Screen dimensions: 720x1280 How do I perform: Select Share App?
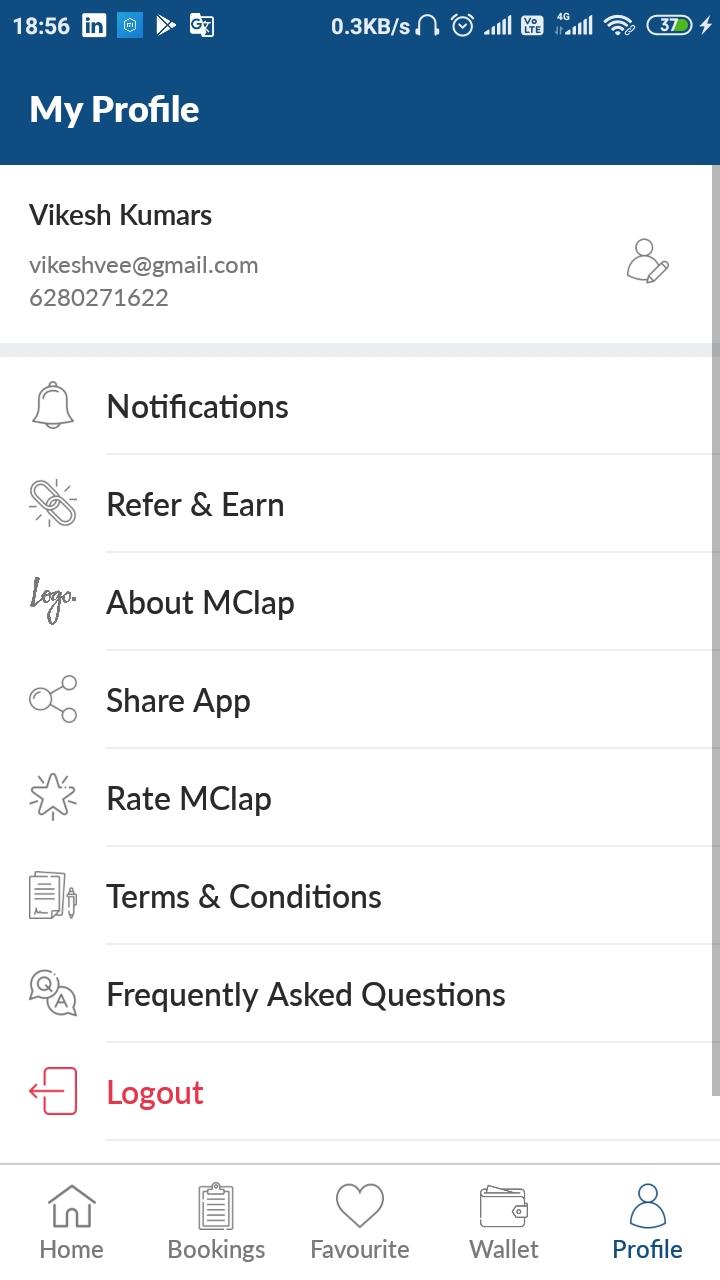click(360, 700)
